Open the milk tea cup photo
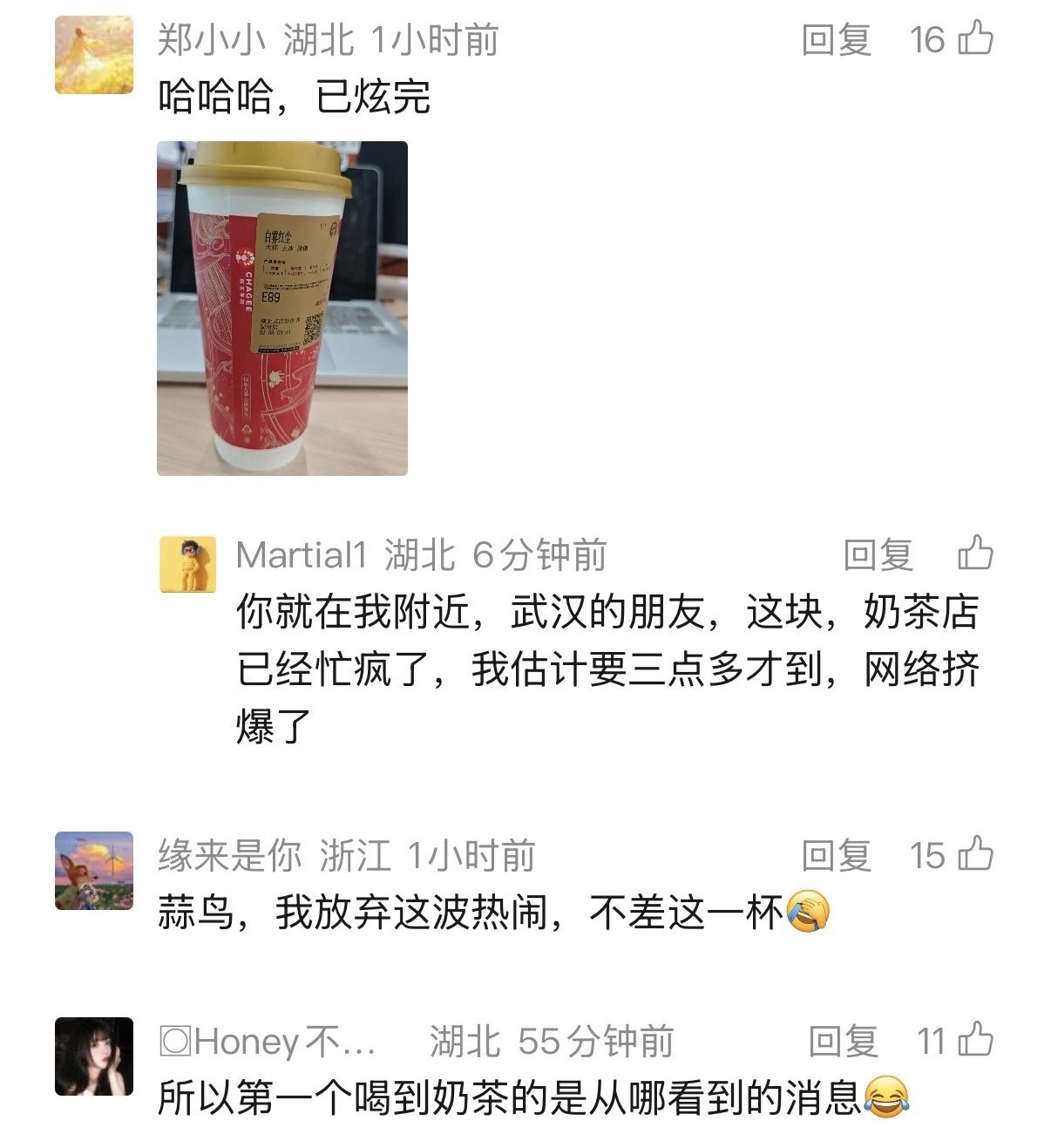Viewport: 1051px width, 1148px height. click(281, 308)
